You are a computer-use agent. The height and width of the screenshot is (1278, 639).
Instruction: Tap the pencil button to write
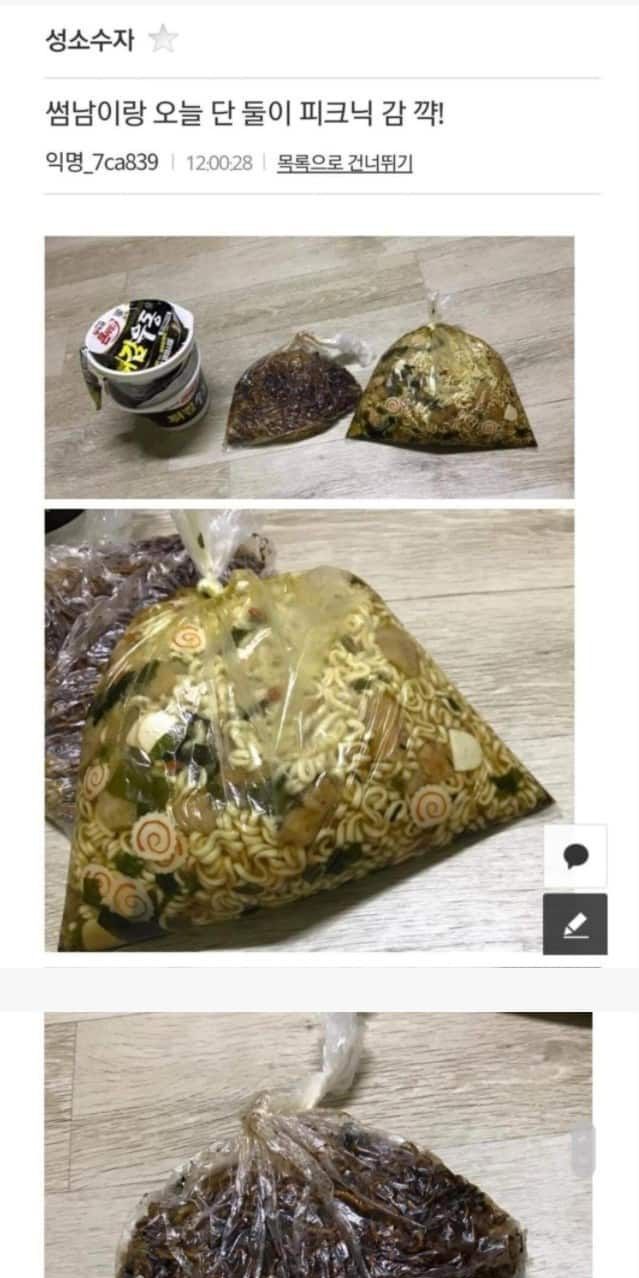pos(575,924)
